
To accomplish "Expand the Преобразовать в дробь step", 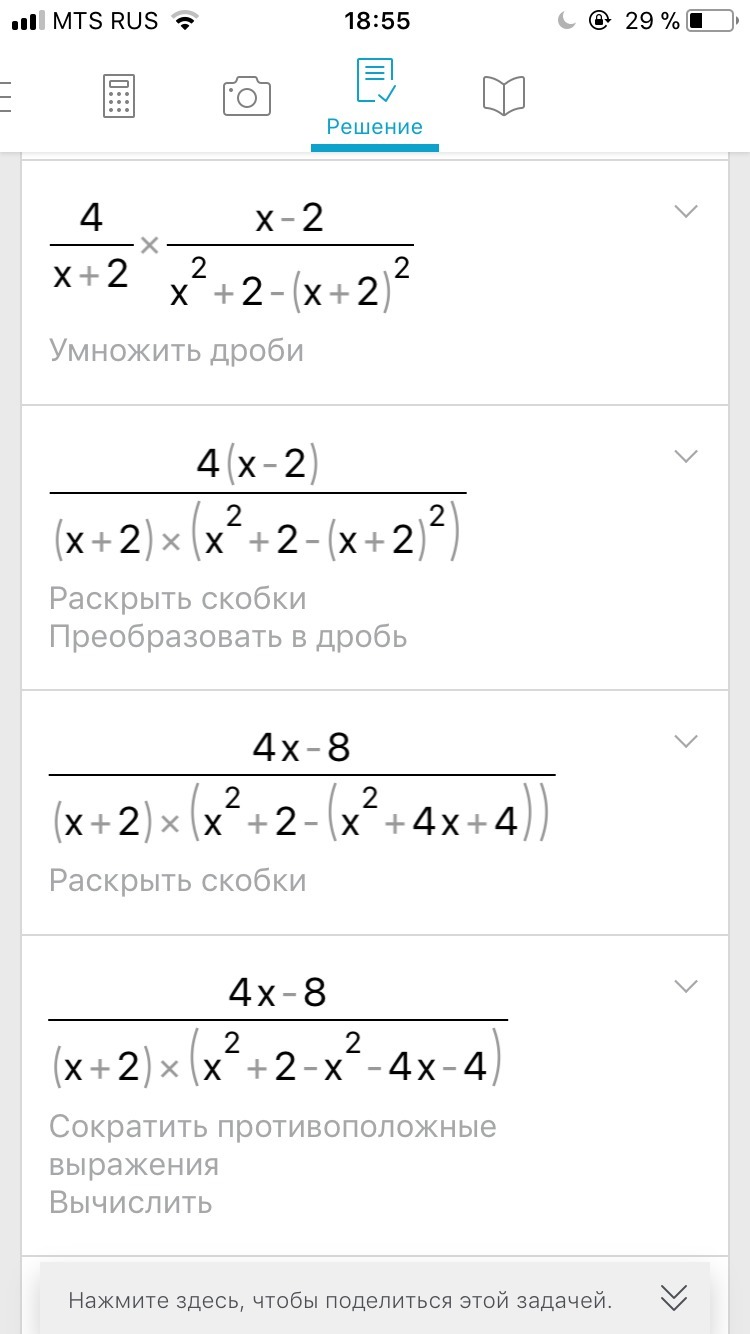I will pyautogui.click(x=685, y=456).
